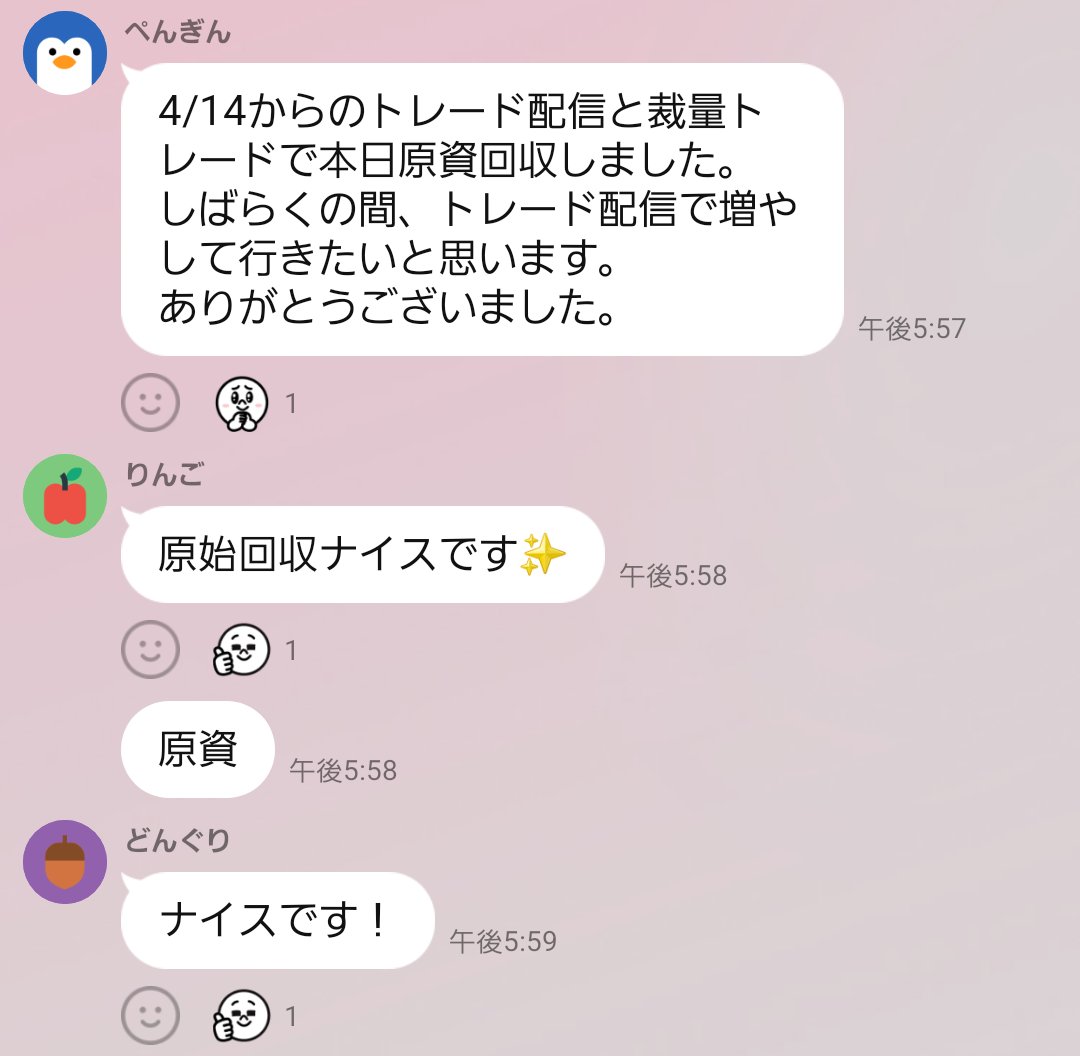Add a reaction to ぺんぎん's message
This screenshot has height=1056, width=1080.
point(150,404)
